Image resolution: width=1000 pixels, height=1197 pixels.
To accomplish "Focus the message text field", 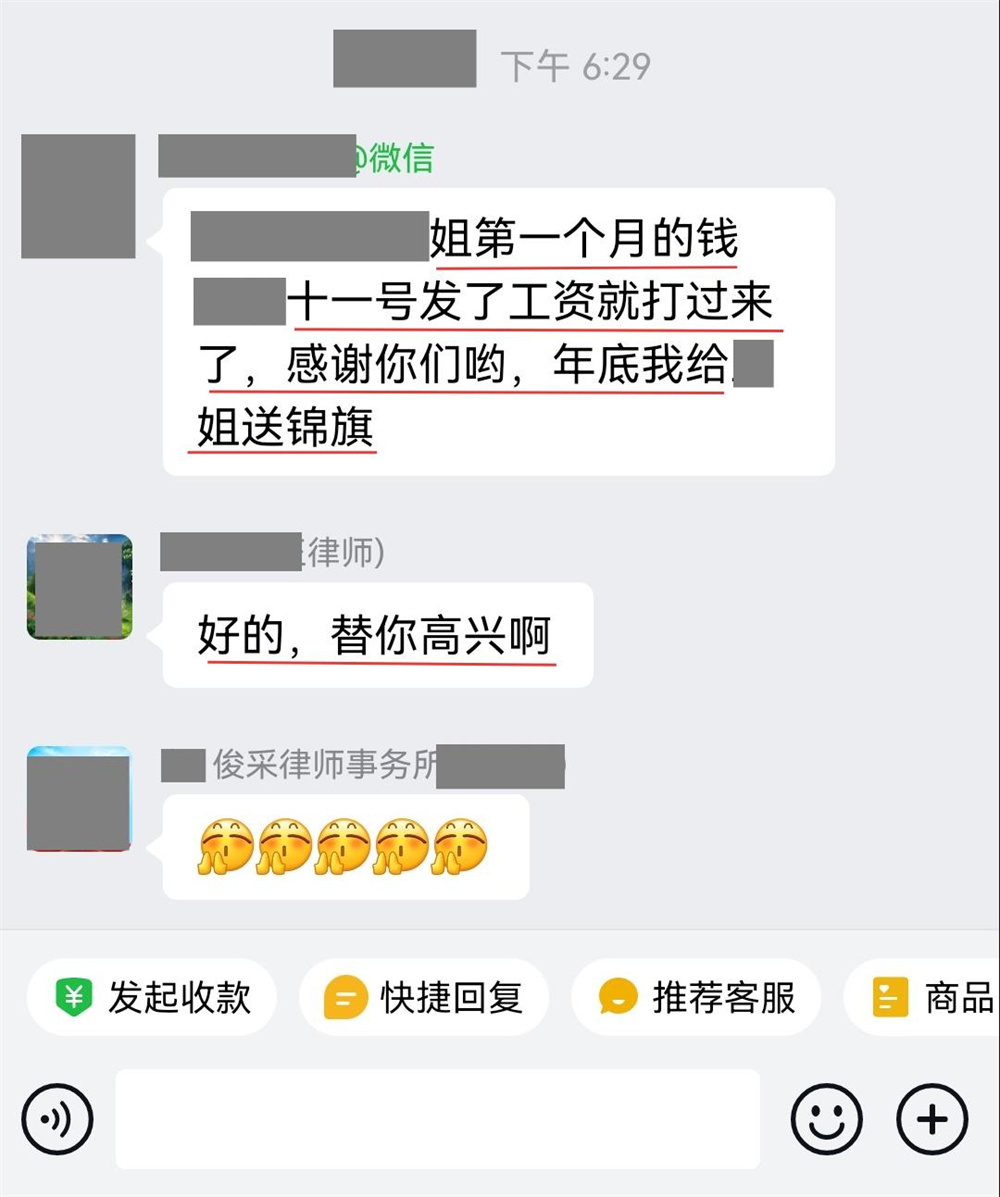I will coord(437,1119).
